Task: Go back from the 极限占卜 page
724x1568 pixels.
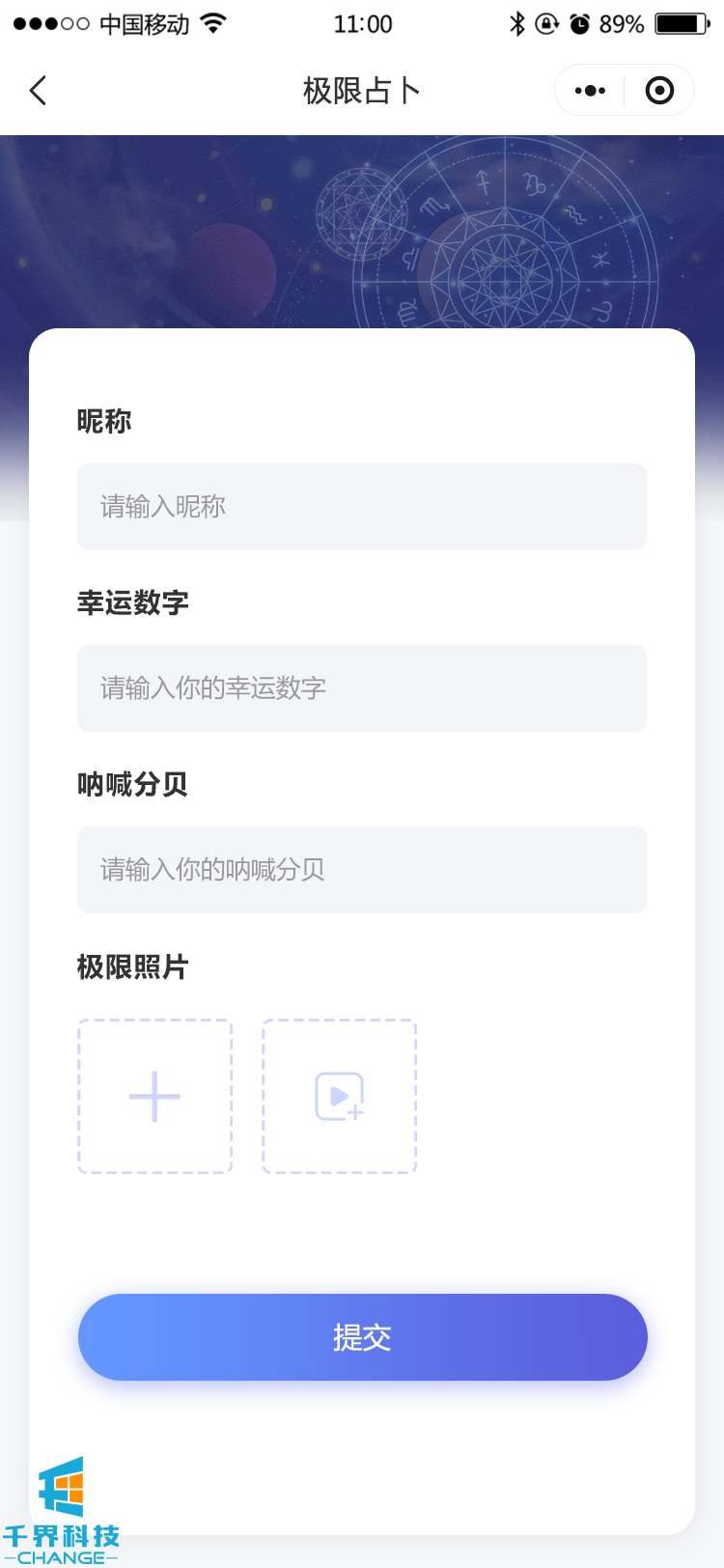Action: pyautogui.click(x=38, y=91)
